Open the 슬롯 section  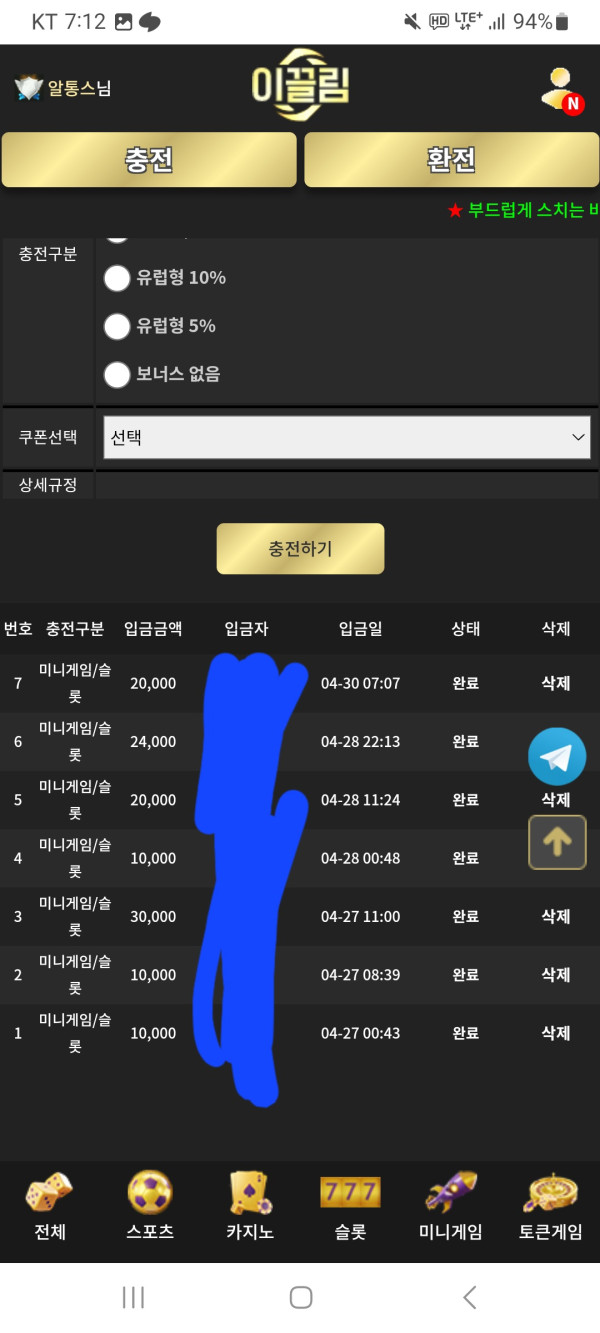(350, 1207)
